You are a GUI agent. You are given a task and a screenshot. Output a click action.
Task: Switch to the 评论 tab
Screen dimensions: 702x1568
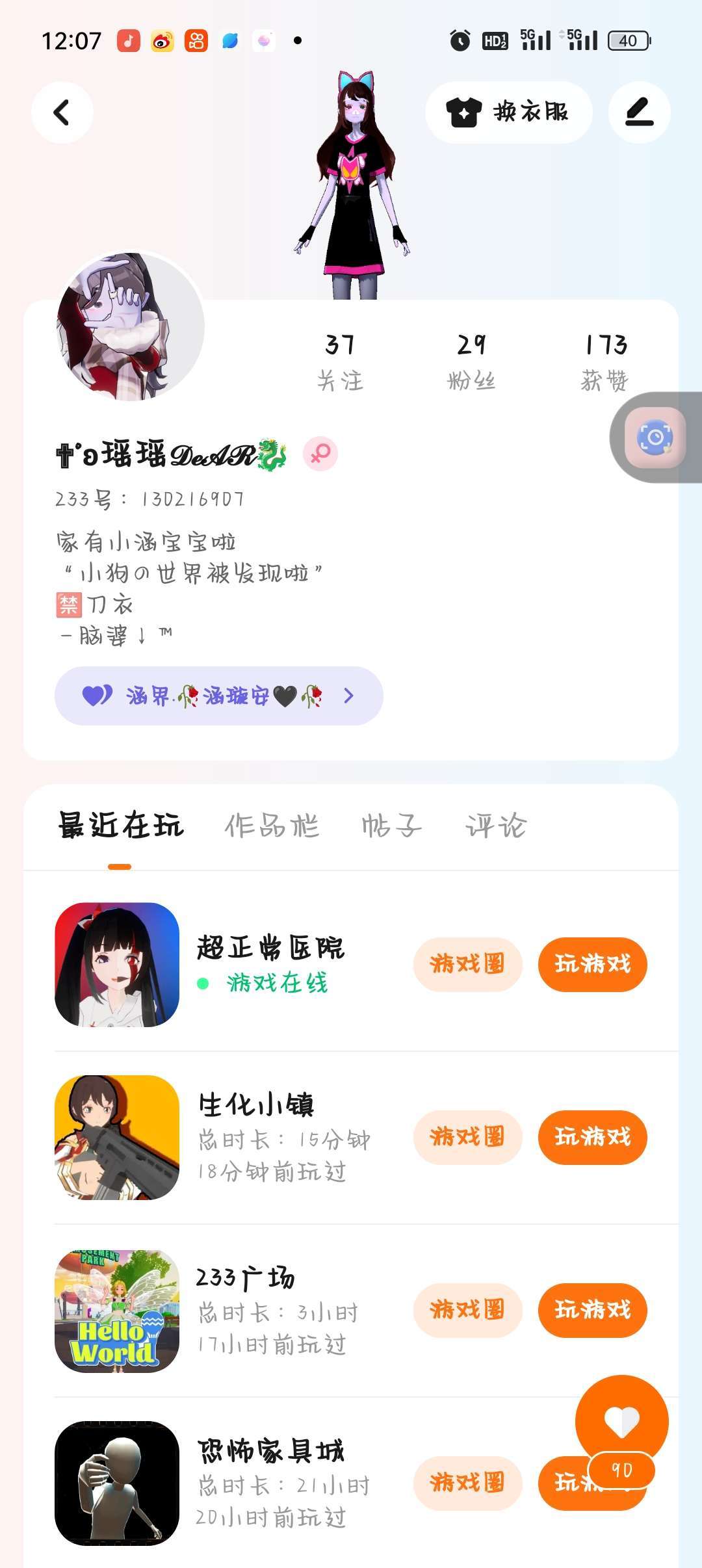[x=496, y=826]
